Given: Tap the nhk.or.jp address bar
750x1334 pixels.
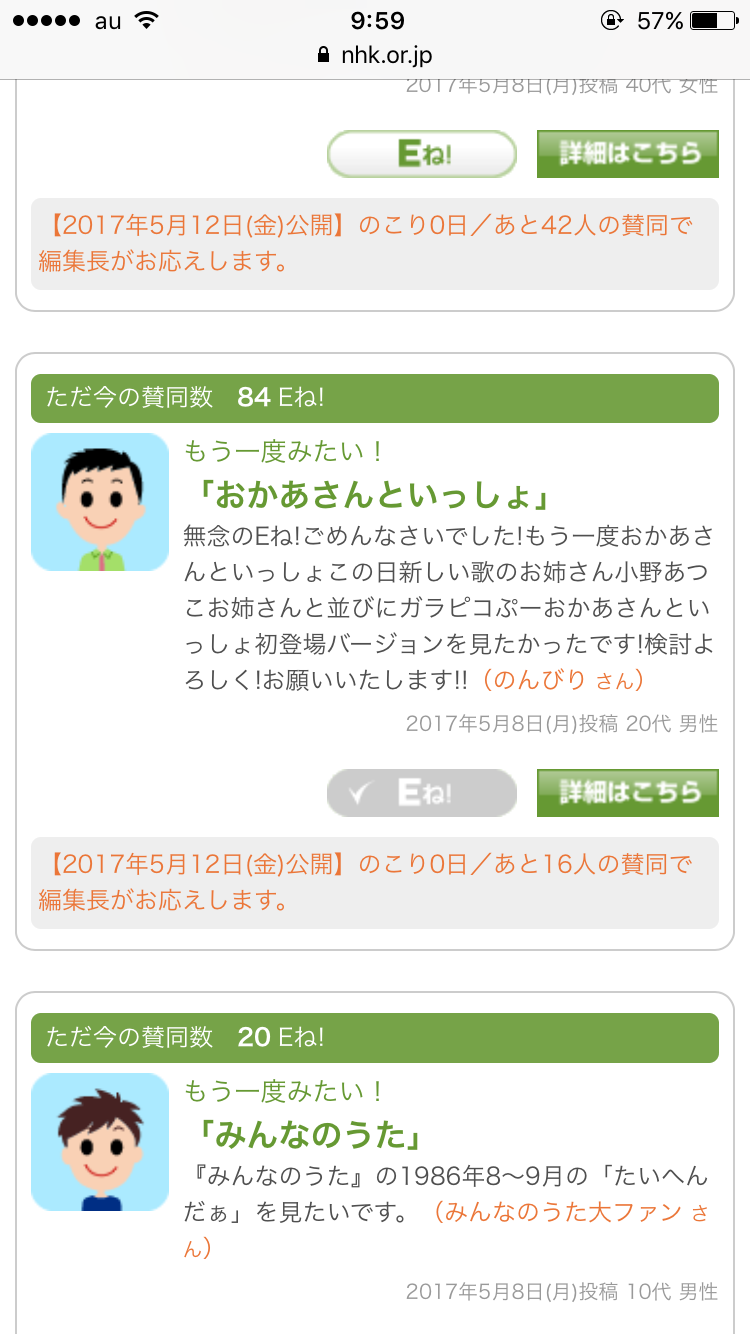Looking at the screenshot, I should (375, 55).
